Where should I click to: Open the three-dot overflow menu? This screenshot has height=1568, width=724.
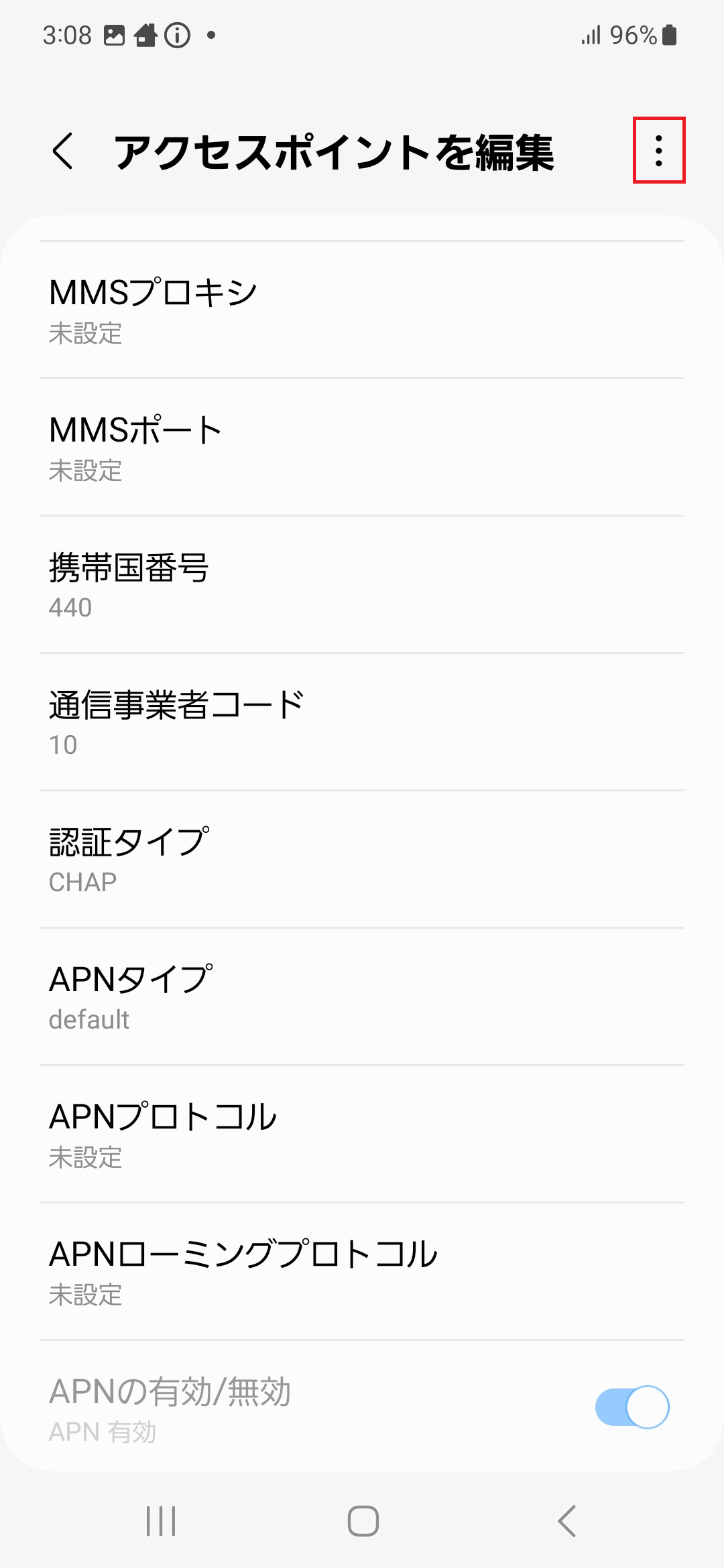coord(659,150)
